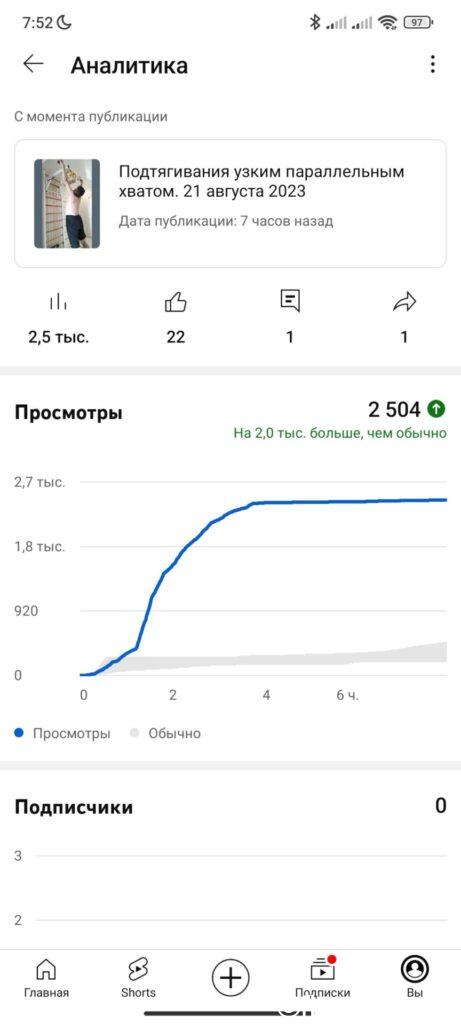Switch to the Главная tab

click(46, 978)
